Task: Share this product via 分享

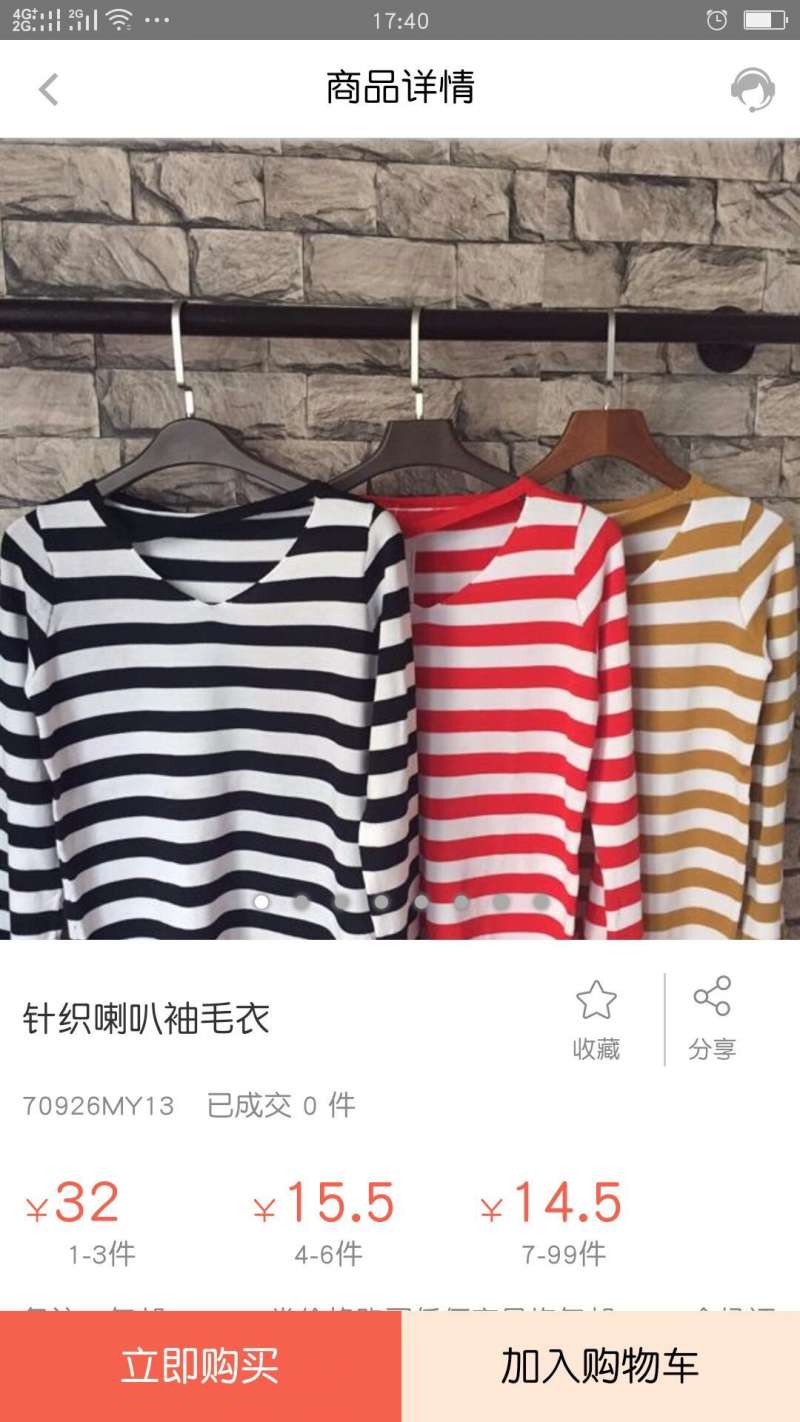Action: point(712,1018)
